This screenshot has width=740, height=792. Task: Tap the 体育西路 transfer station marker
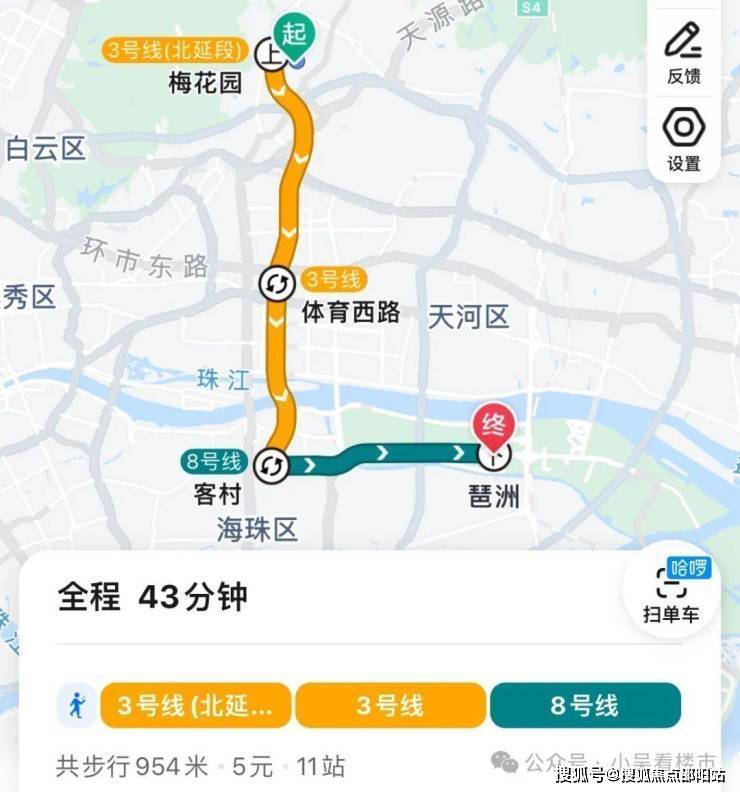[x=274, y=284]
